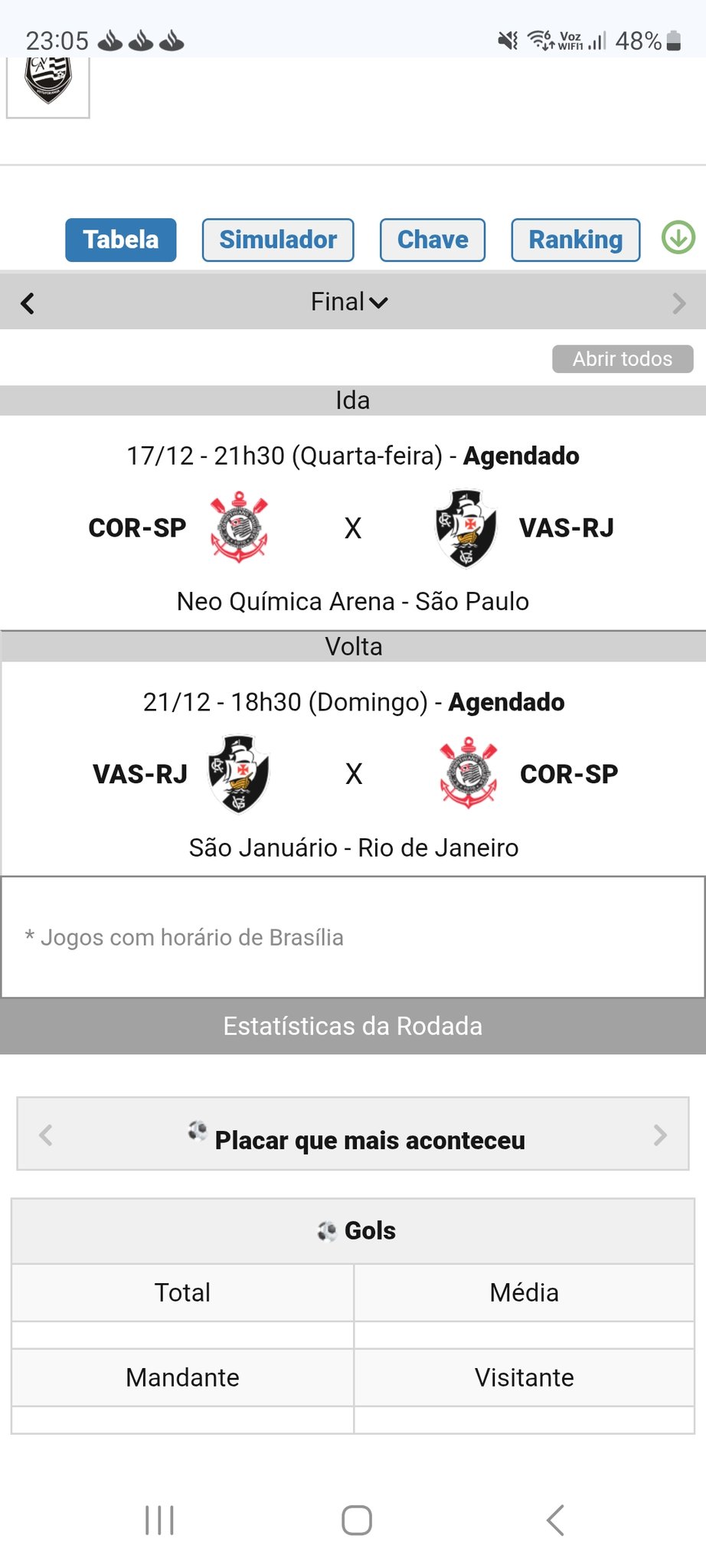This screenshot has width=706, height=1568.
Task: Go to the Ranking tab
Action: click(576, 240)
